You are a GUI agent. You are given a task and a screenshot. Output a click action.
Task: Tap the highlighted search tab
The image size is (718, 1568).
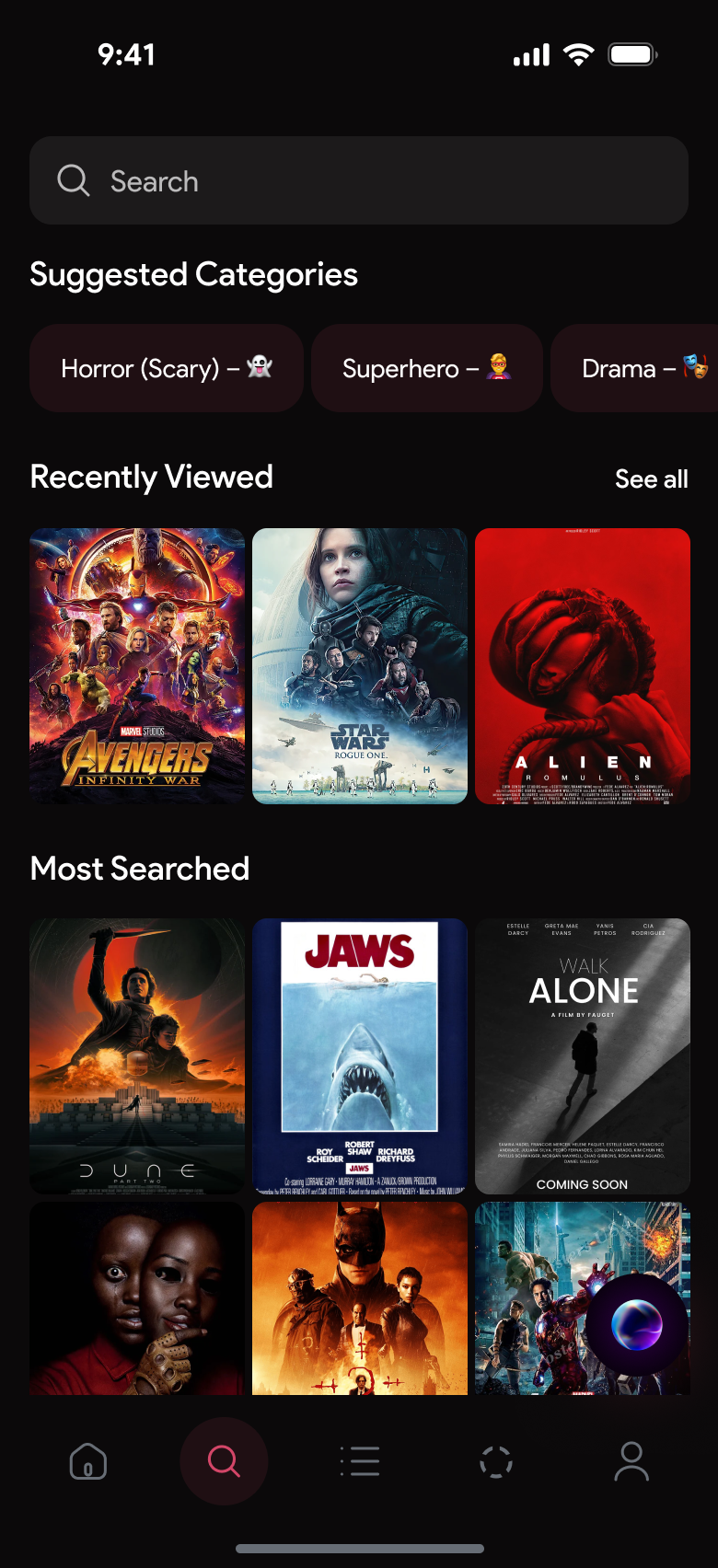click(x=224, y=1461)
